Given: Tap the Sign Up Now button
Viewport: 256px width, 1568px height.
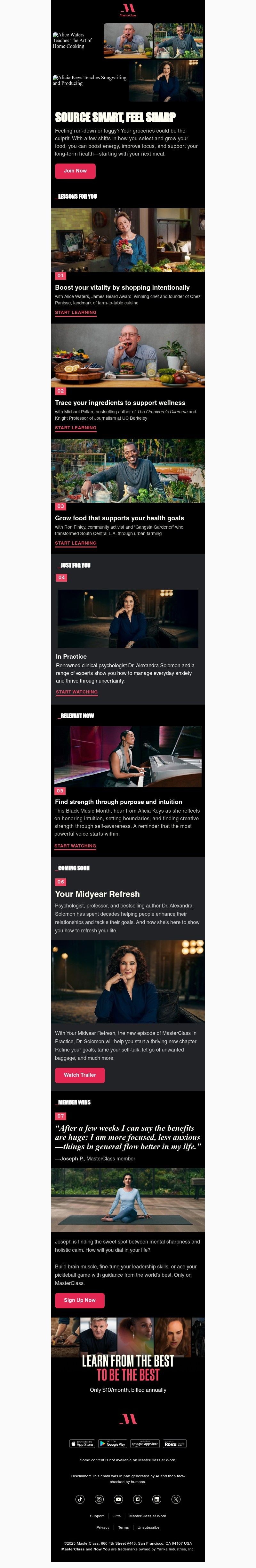Looking at the screenshot, I should pyautogui.click(x=79, y=1300).
